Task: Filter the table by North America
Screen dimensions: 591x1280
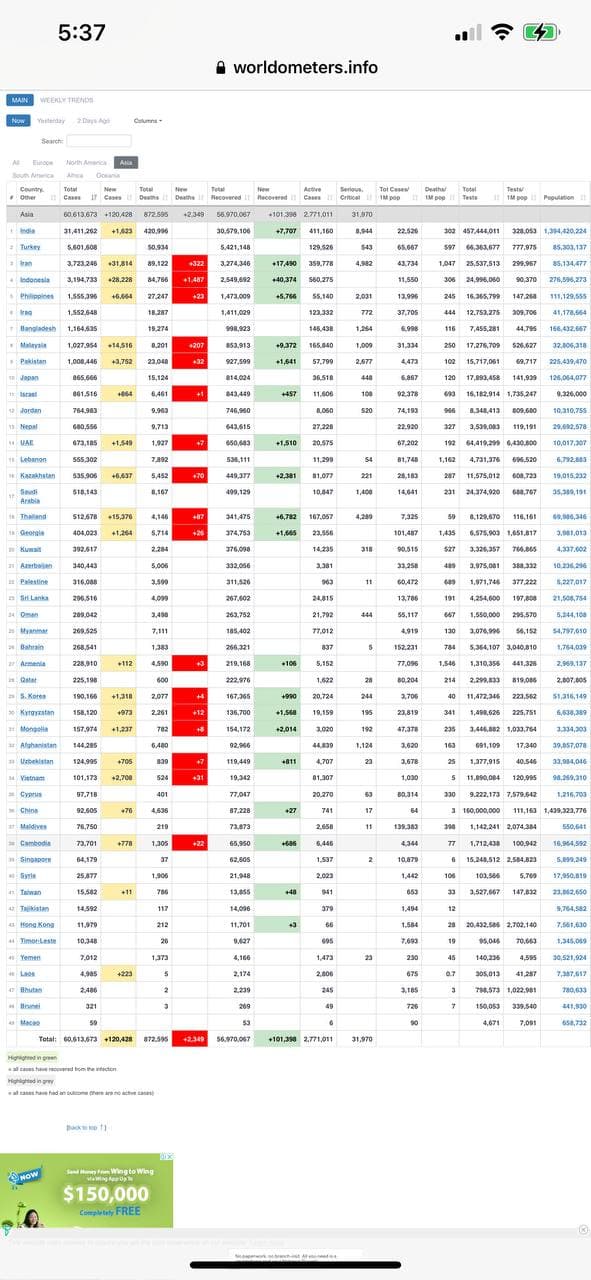Action: [87, 162]
